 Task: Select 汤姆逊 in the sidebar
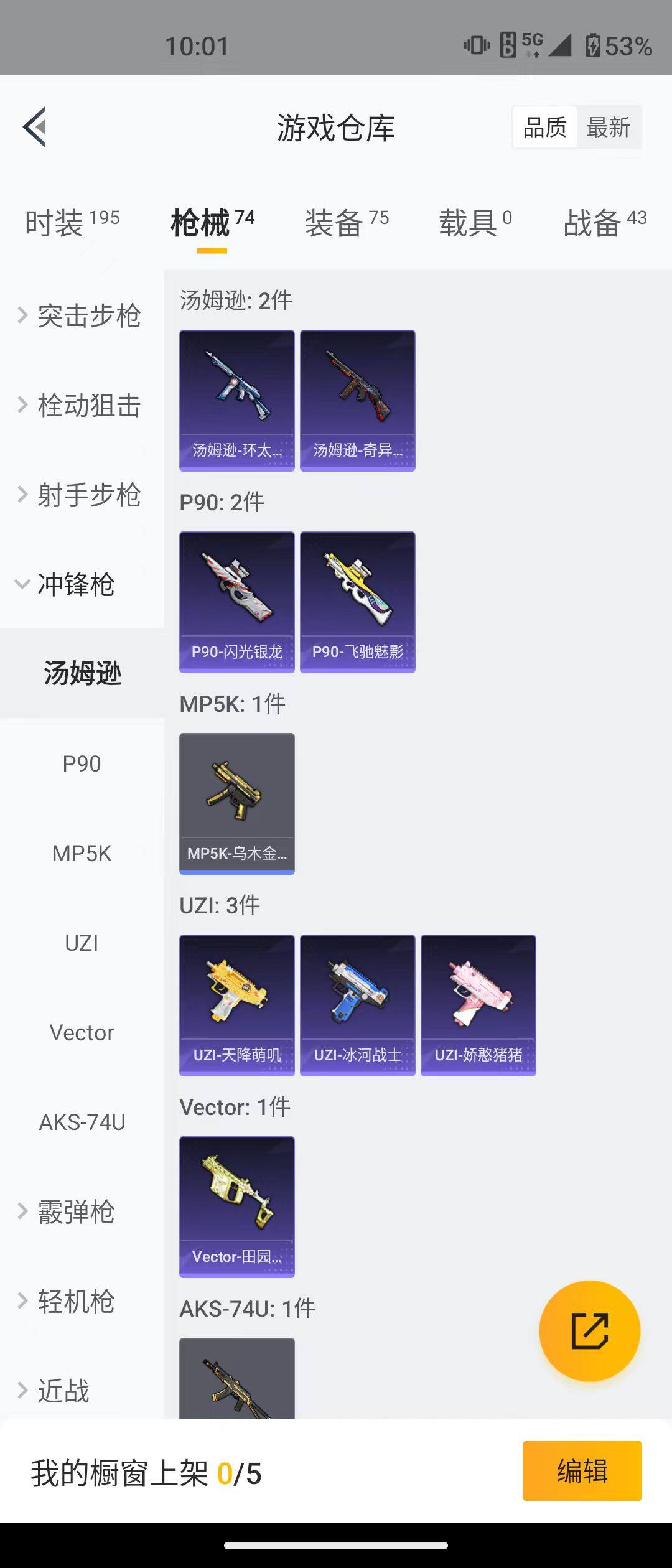pos(82,673)
